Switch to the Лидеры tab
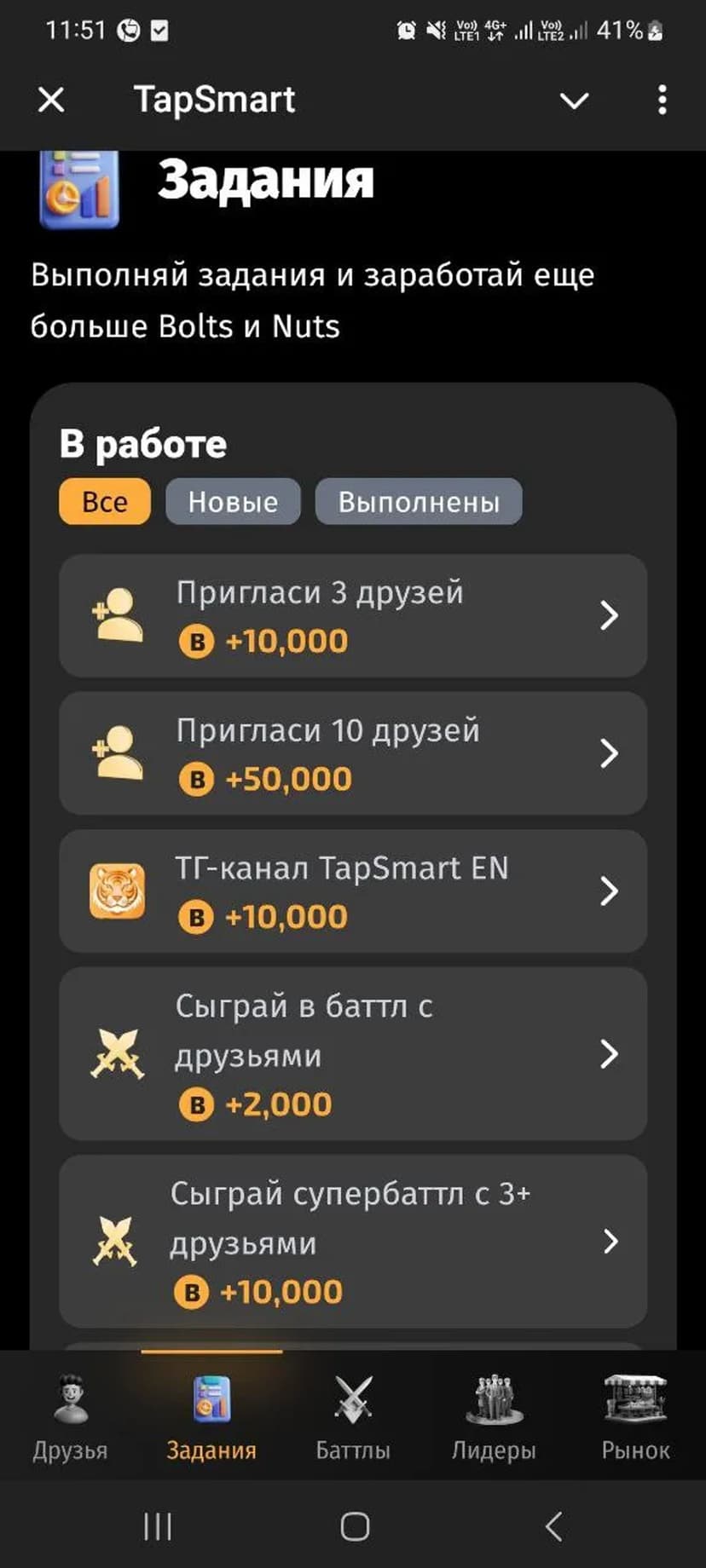The image size is (706, 1568). (x=494, y=1415)
